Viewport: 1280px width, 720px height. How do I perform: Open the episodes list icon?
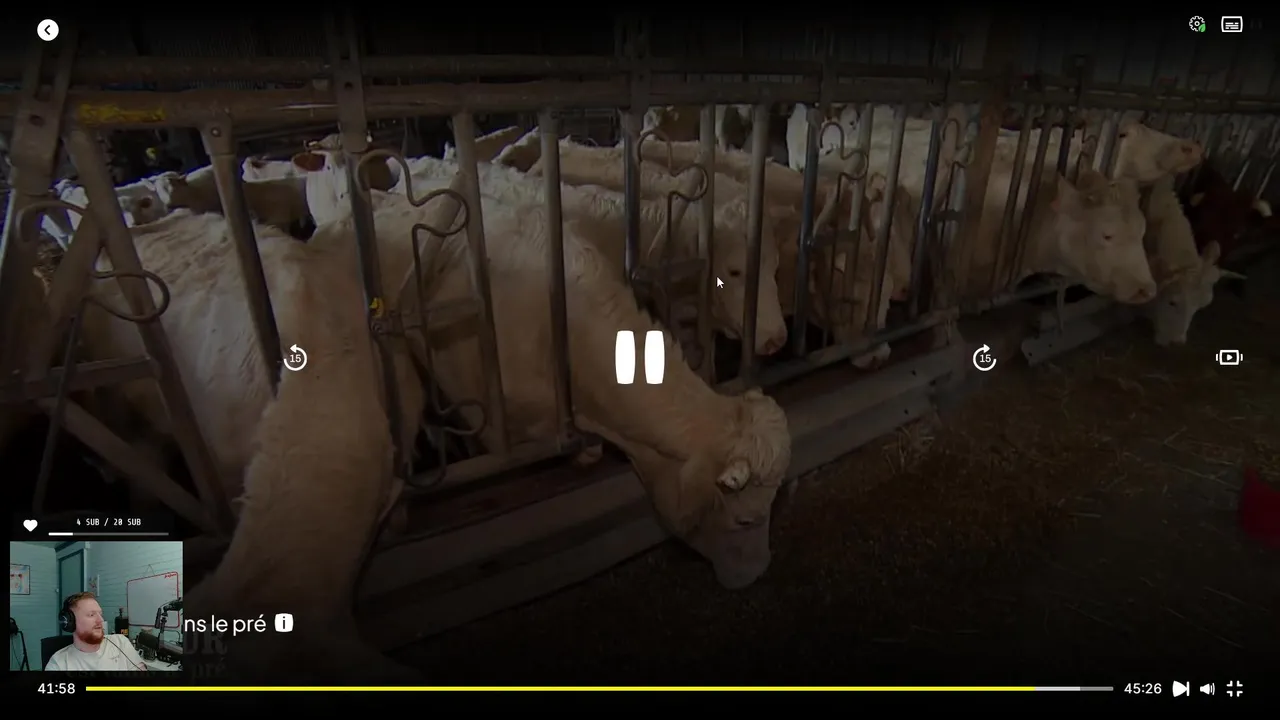(1229, 357)
